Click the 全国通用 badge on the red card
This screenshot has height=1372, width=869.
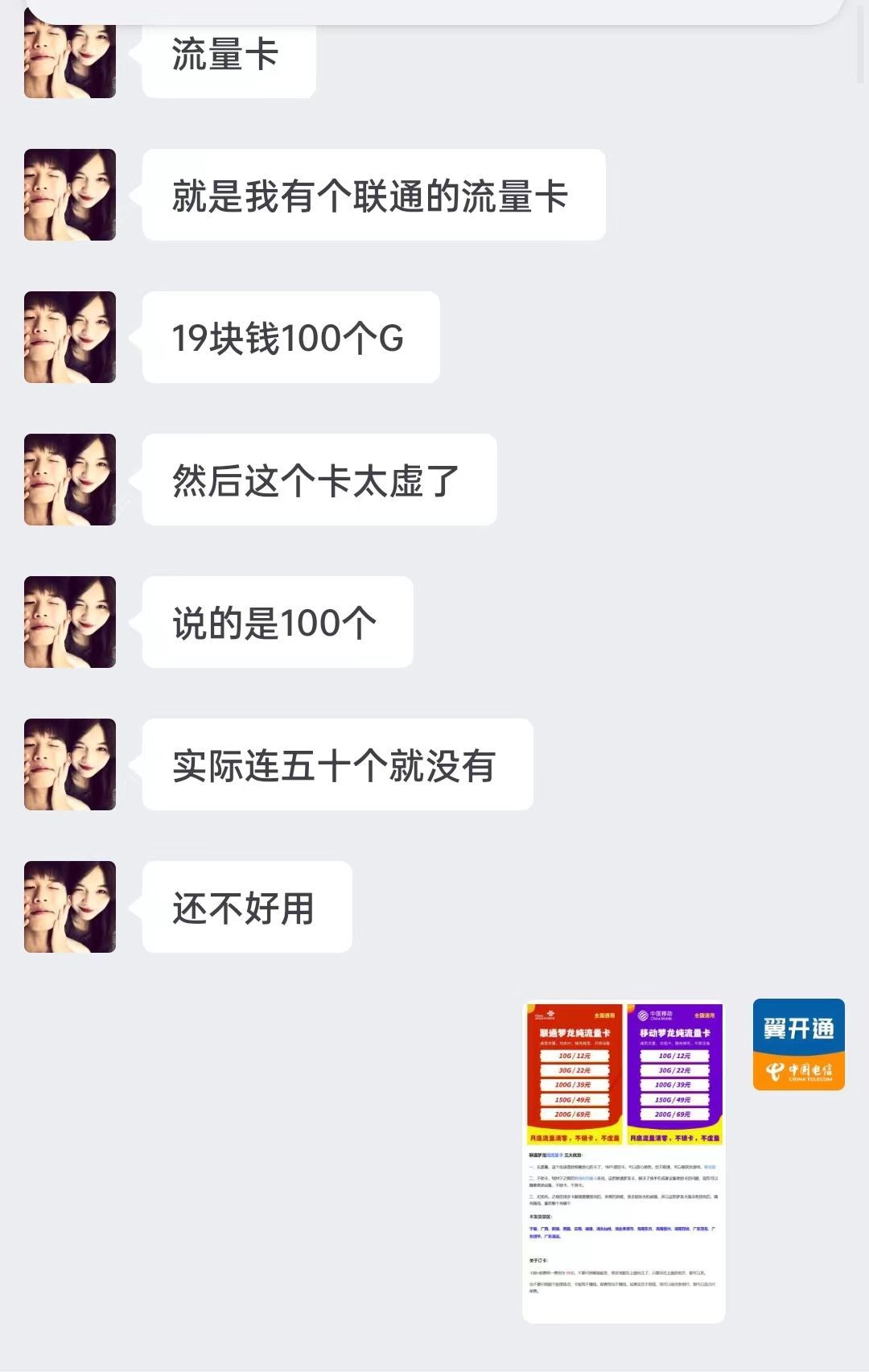[x=607, y=1016]
